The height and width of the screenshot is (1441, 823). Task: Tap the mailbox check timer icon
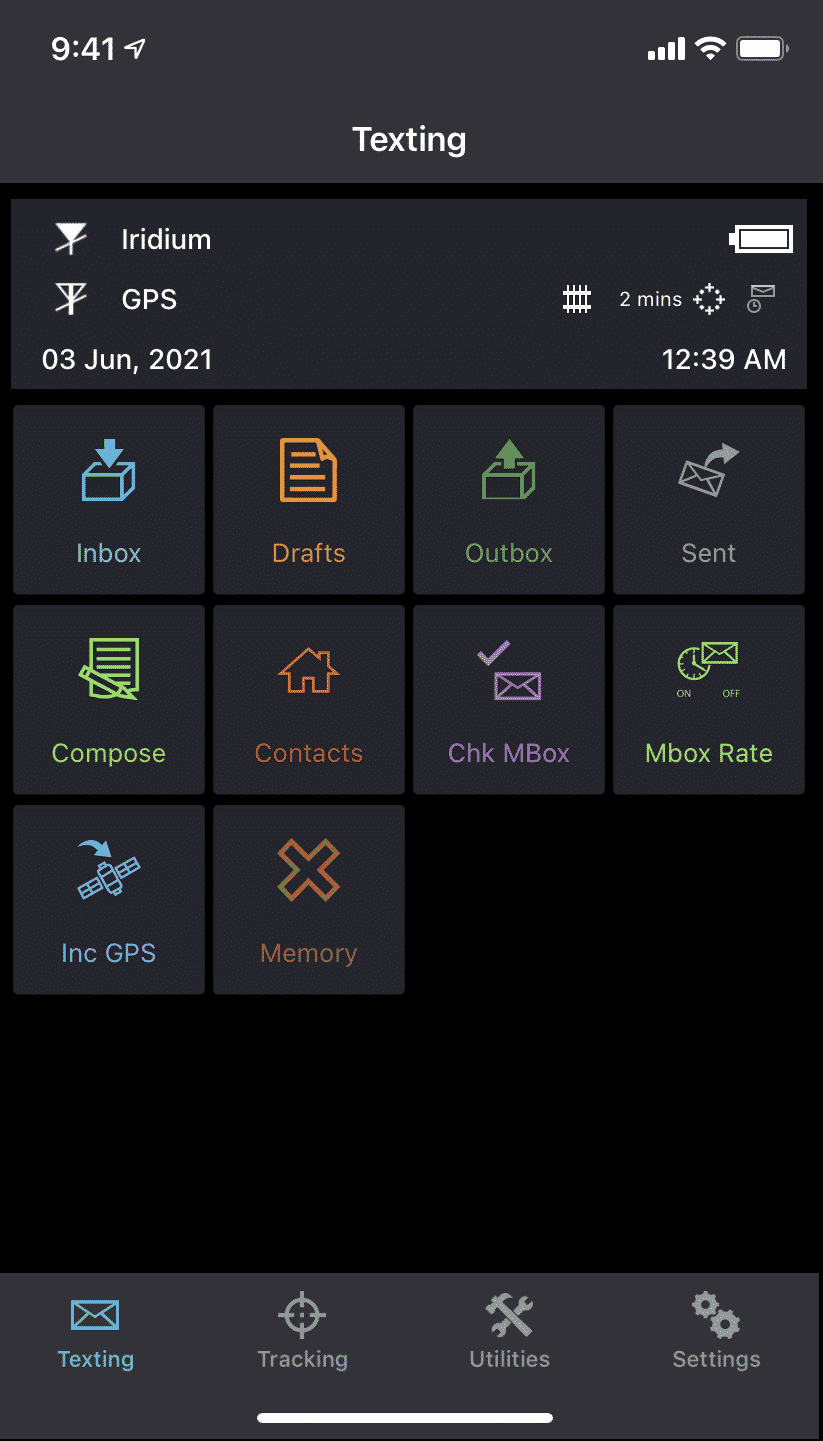click(761, 298)
